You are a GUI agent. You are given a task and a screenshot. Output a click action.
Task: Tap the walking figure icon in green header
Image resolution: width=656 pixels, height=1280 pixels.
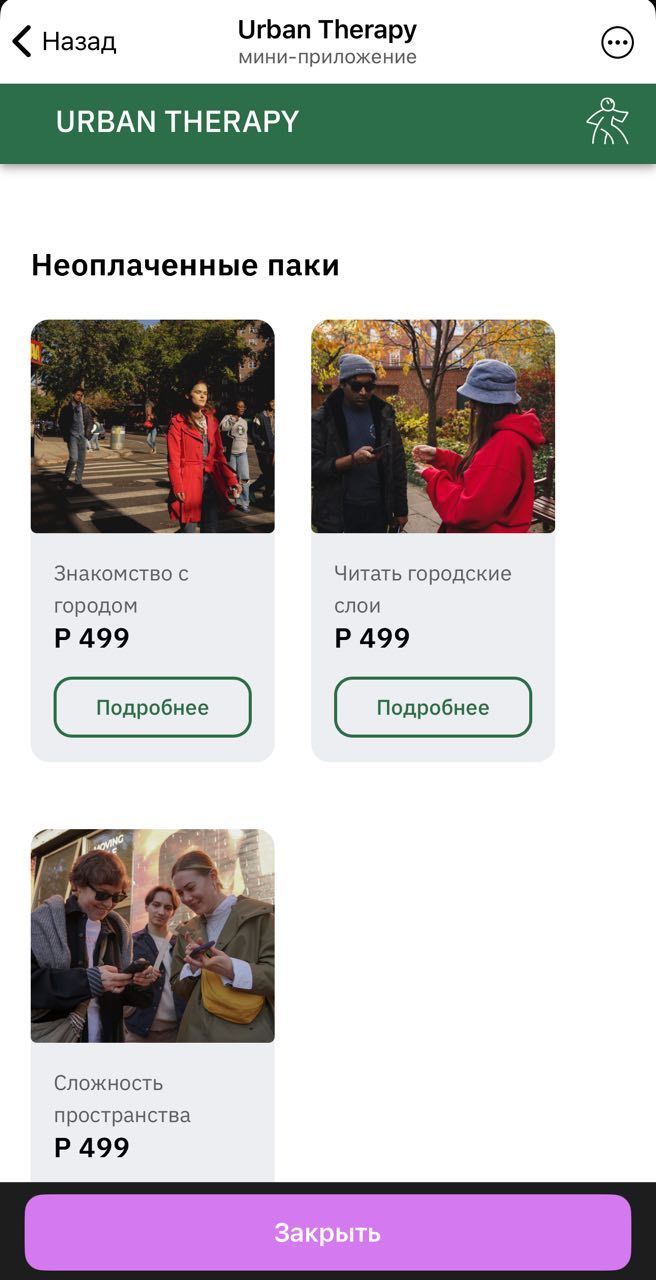(607, 123)
